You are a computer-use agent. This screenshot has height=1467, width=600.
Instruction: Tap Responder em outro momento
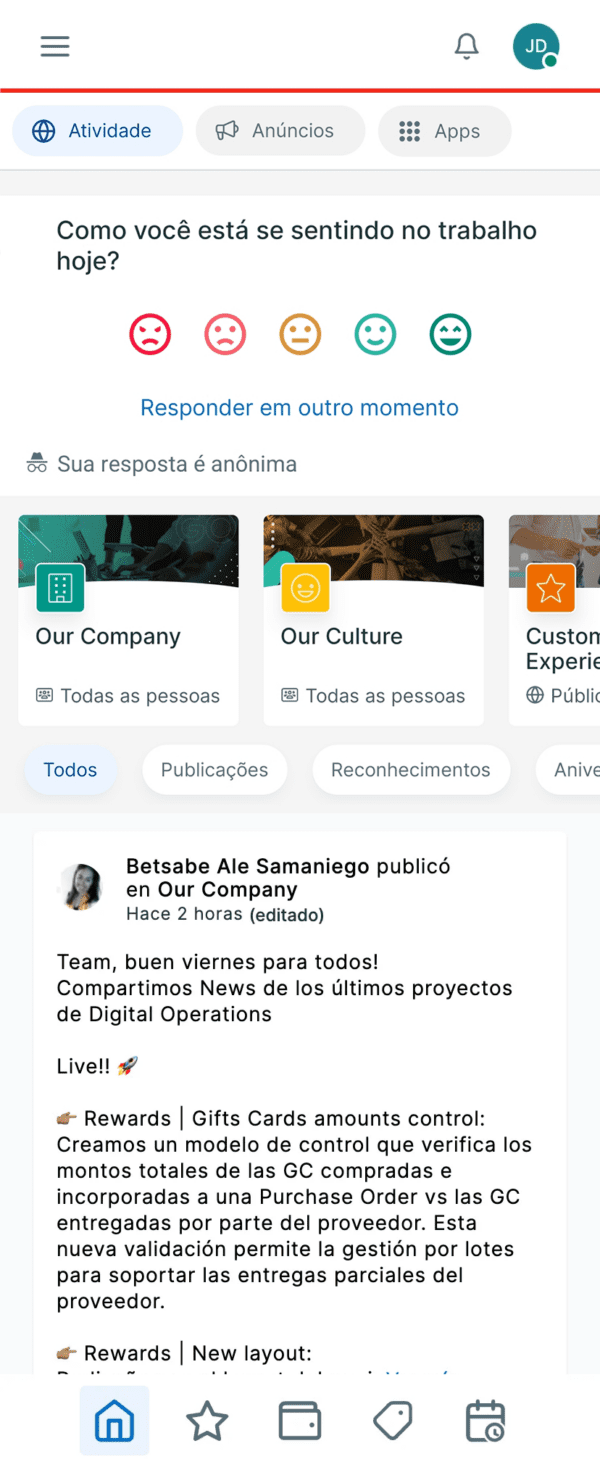tap(299, 408)
